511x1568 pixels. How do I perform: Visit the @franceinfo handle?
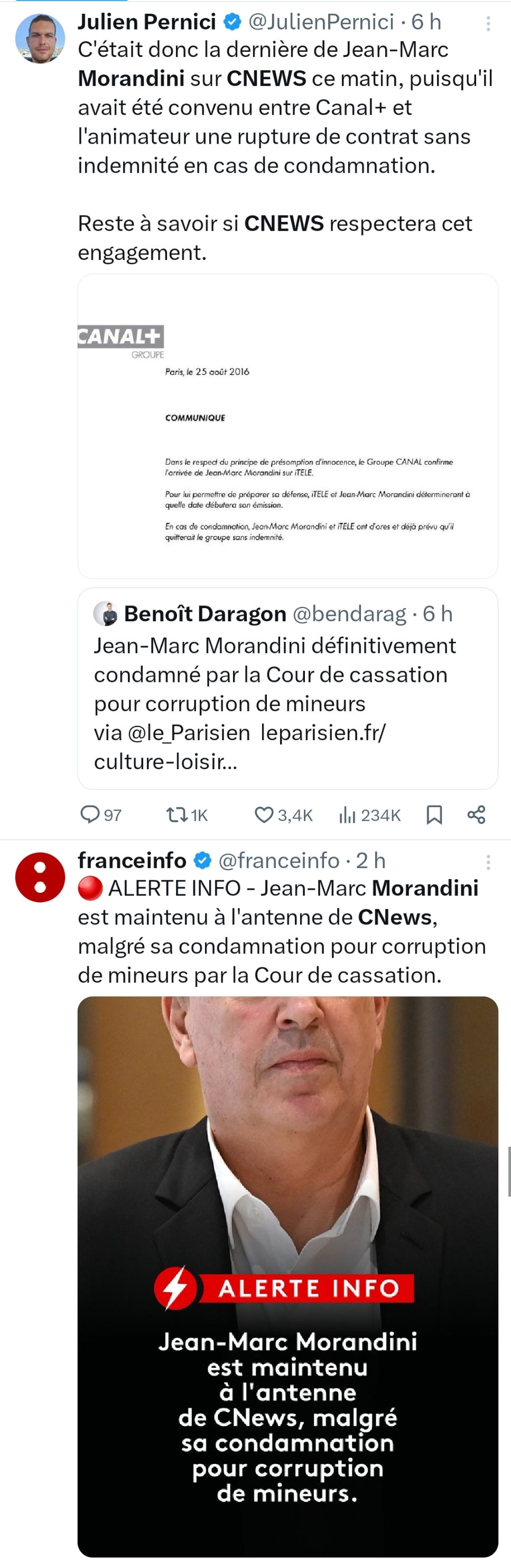[x=278, y=861]
